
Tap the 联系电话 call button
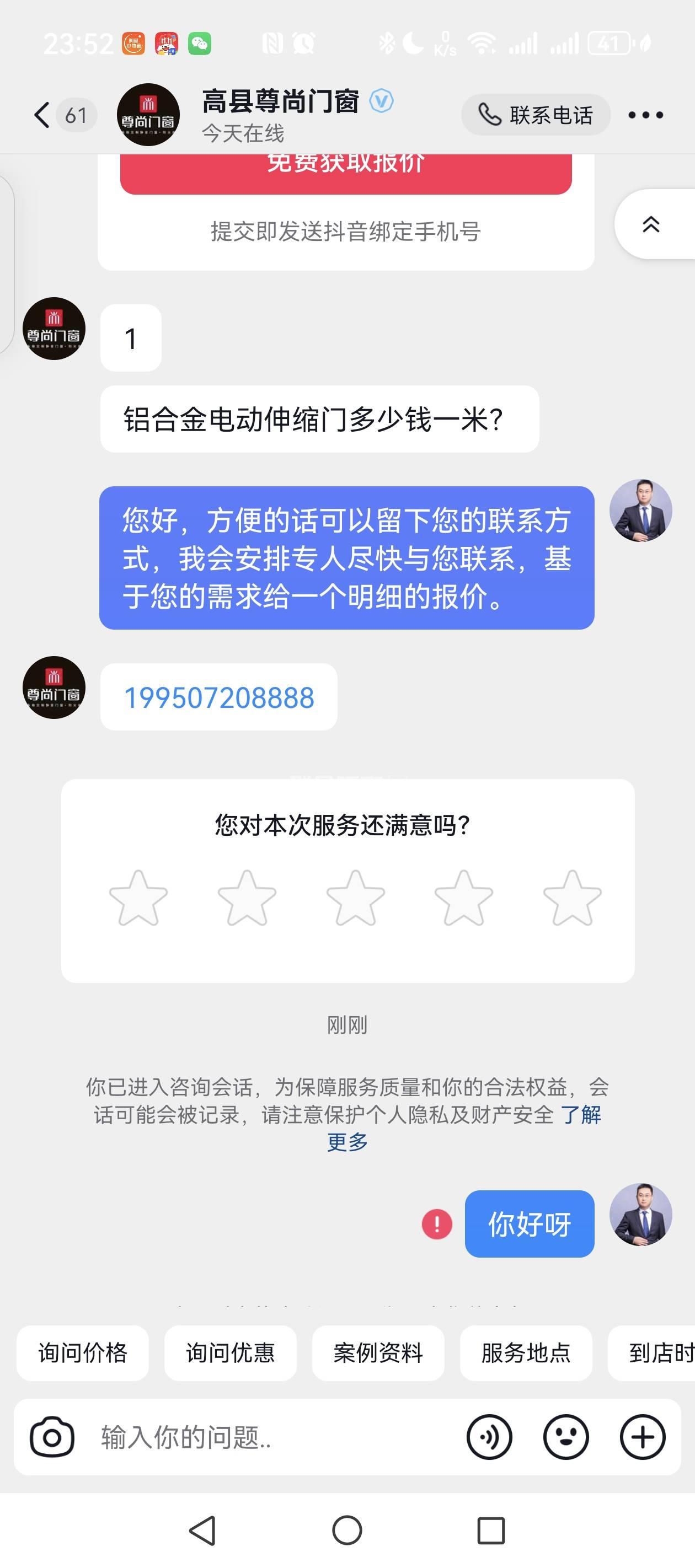pos(536,115)
